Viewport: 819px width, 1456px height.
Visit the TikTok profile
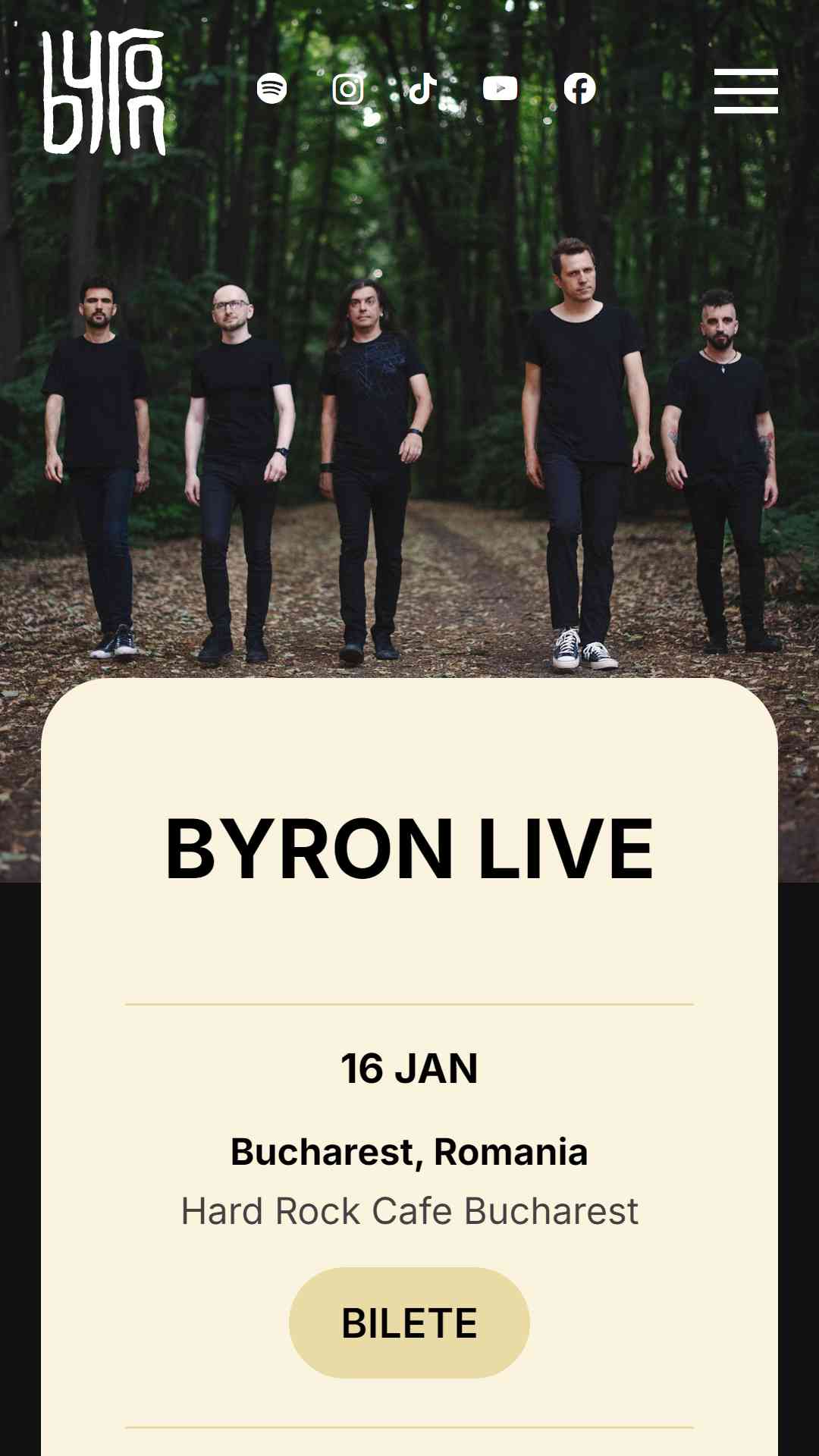(x=422, y=89)
